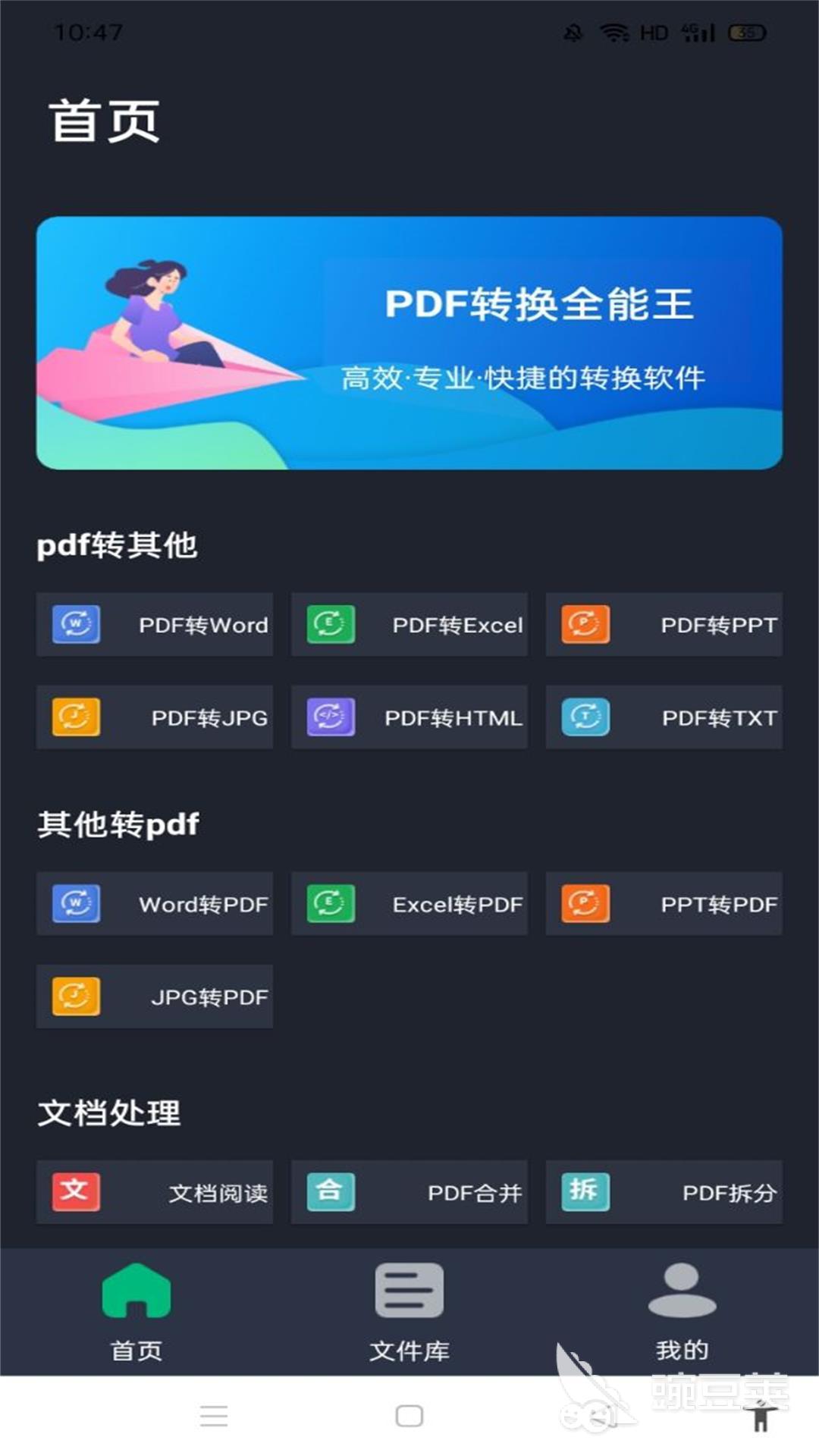Tap the PDF转换全能王 banner

pyautogui.click(x=409, y=343)
